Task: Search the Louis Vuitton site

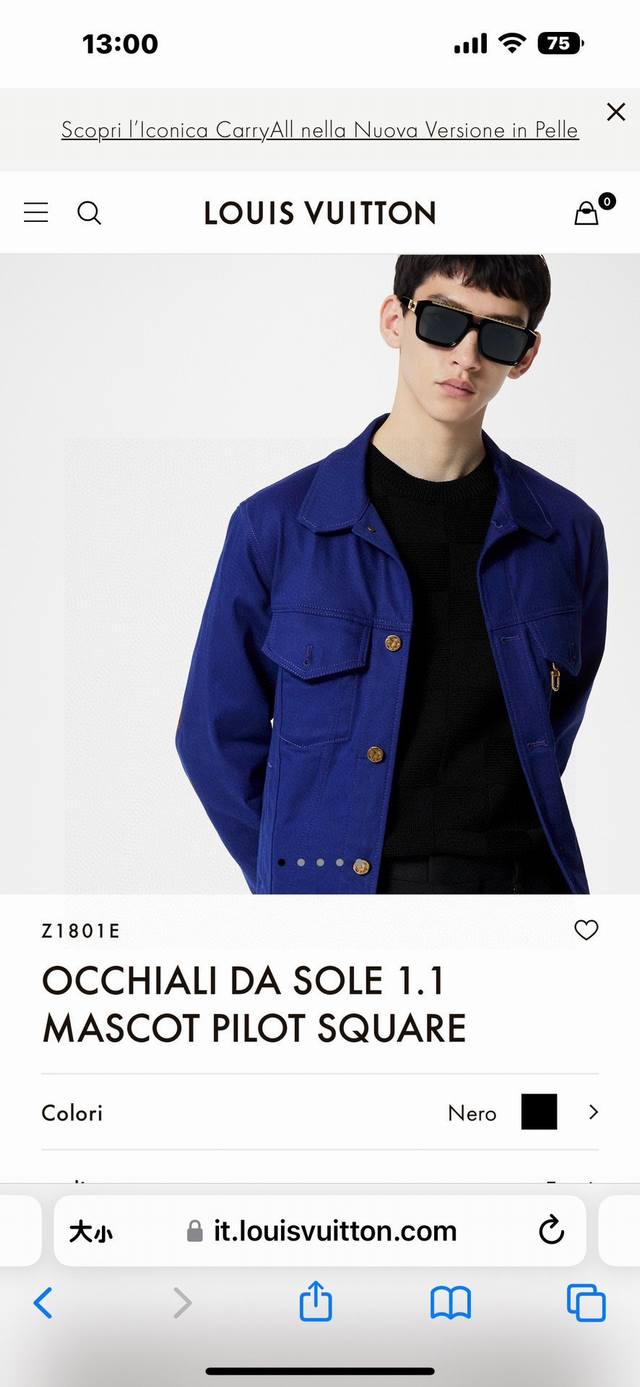Action: click(x=89, y=212)
